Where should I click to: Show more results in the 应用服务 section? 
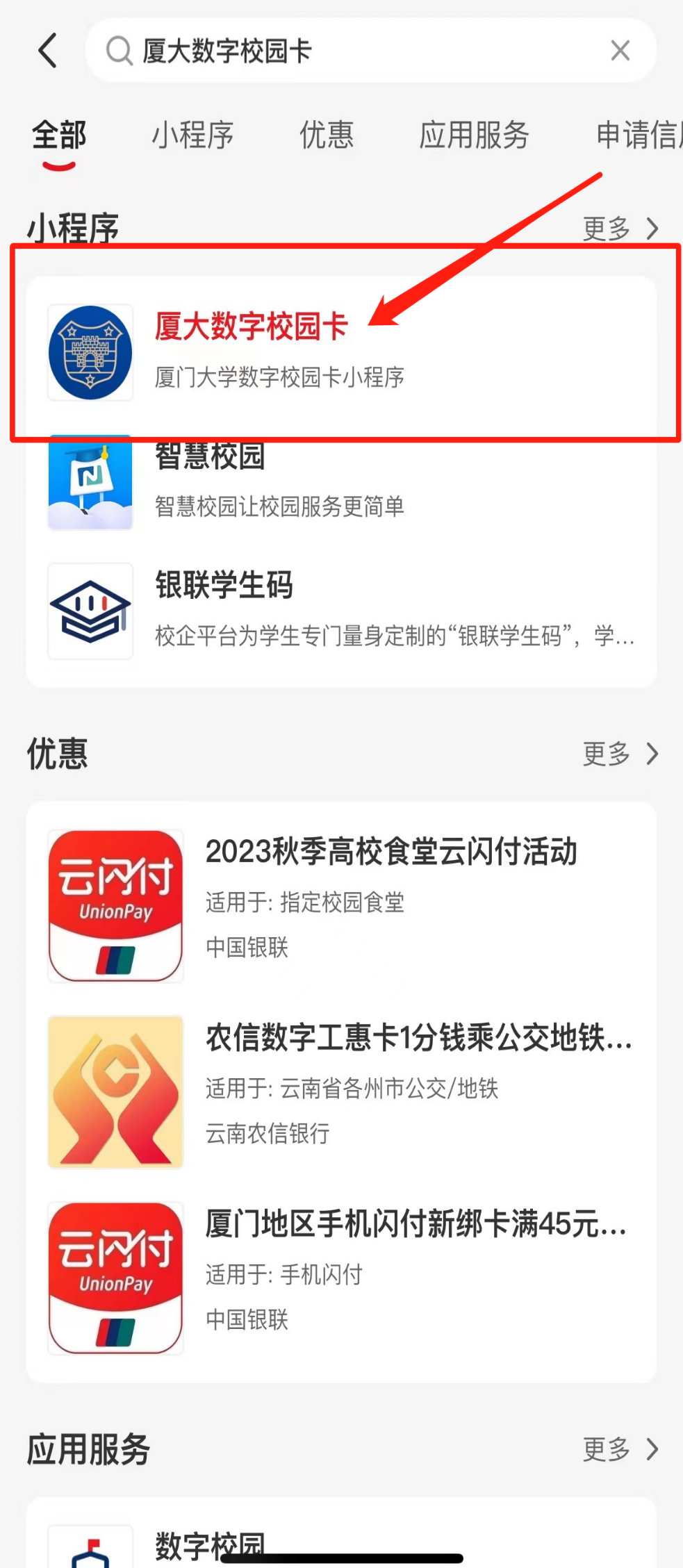[x=620, y=1450]
